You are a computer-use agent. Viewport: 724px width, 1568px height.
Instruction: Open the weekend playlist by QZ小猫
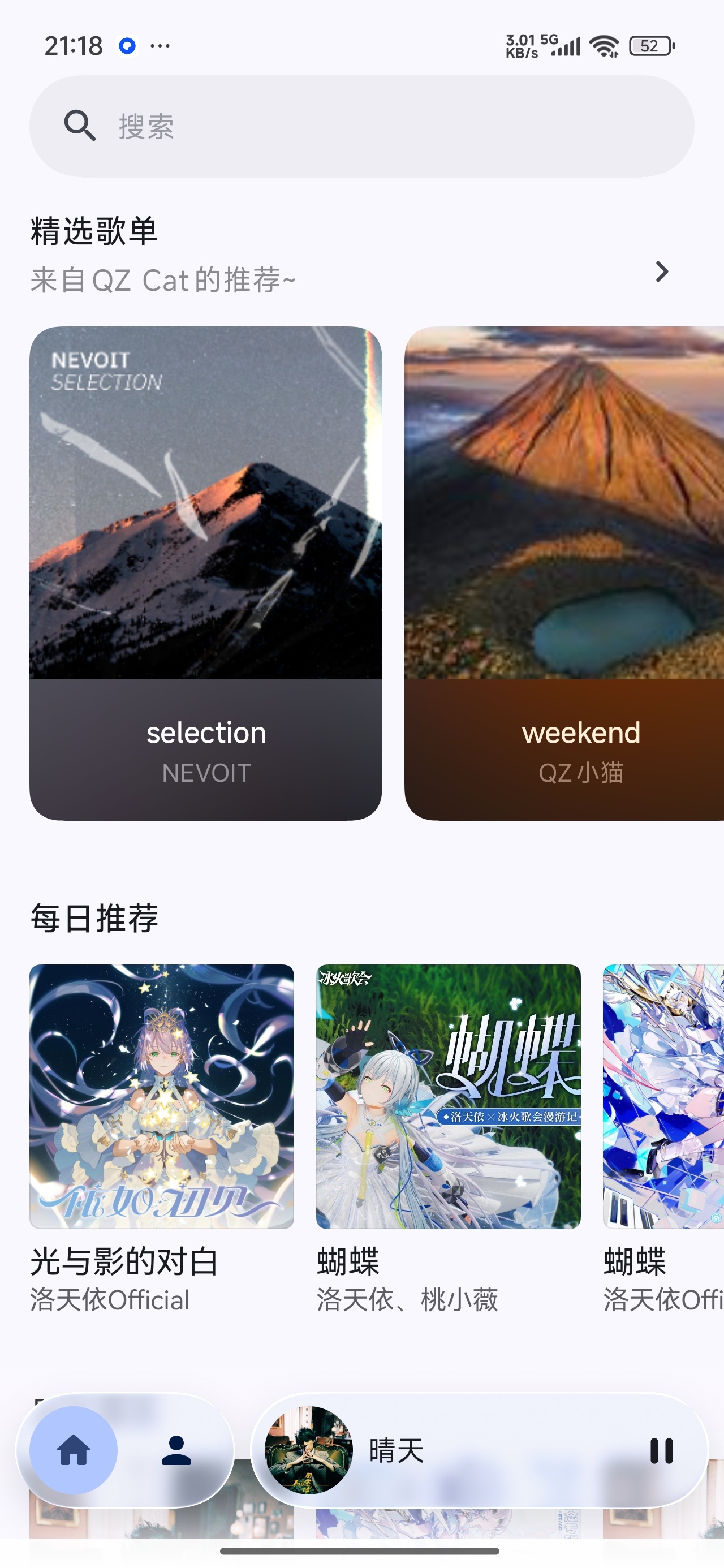[564, 573]
